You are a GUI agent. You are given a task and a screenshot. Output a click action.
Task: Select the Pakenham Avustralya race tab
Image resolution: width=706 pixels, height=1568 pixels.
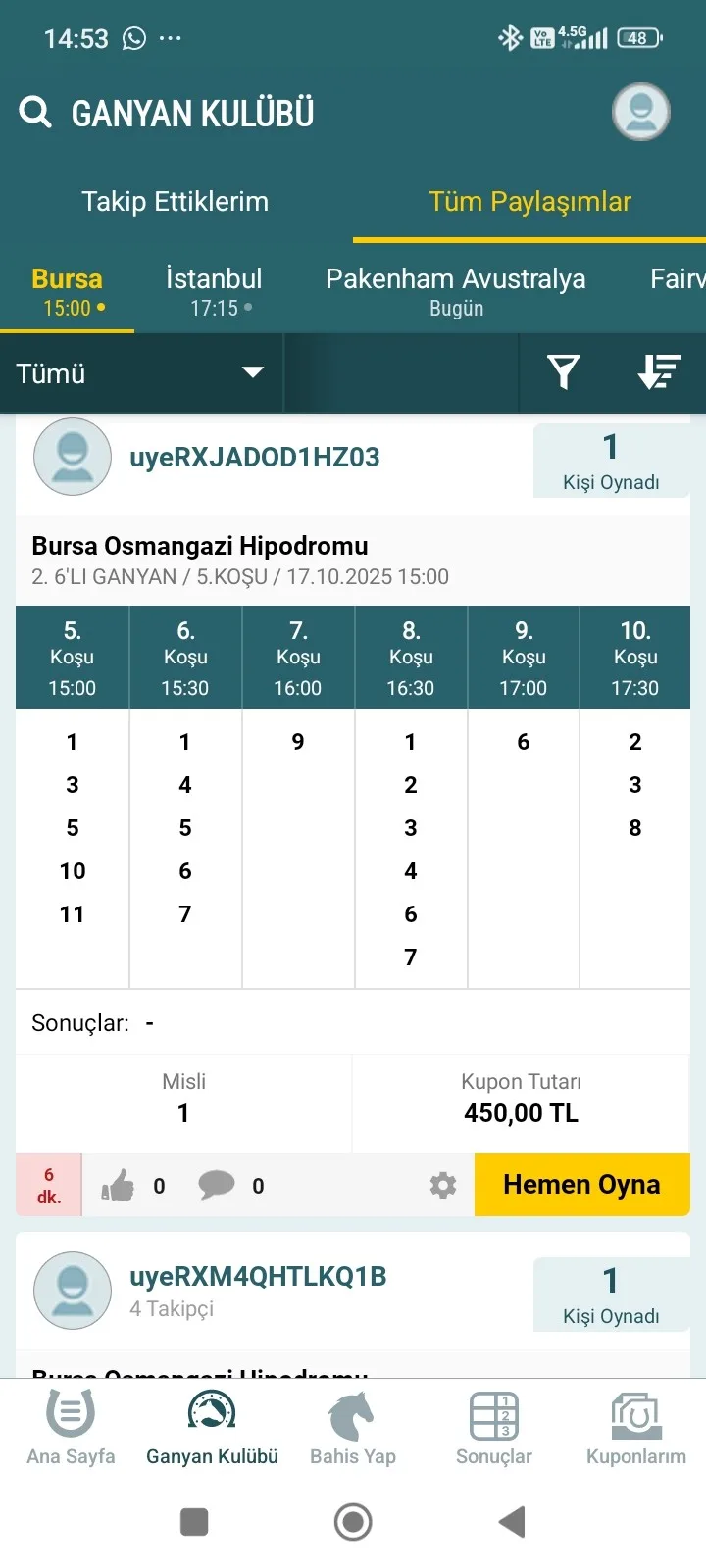pos(455,292)
